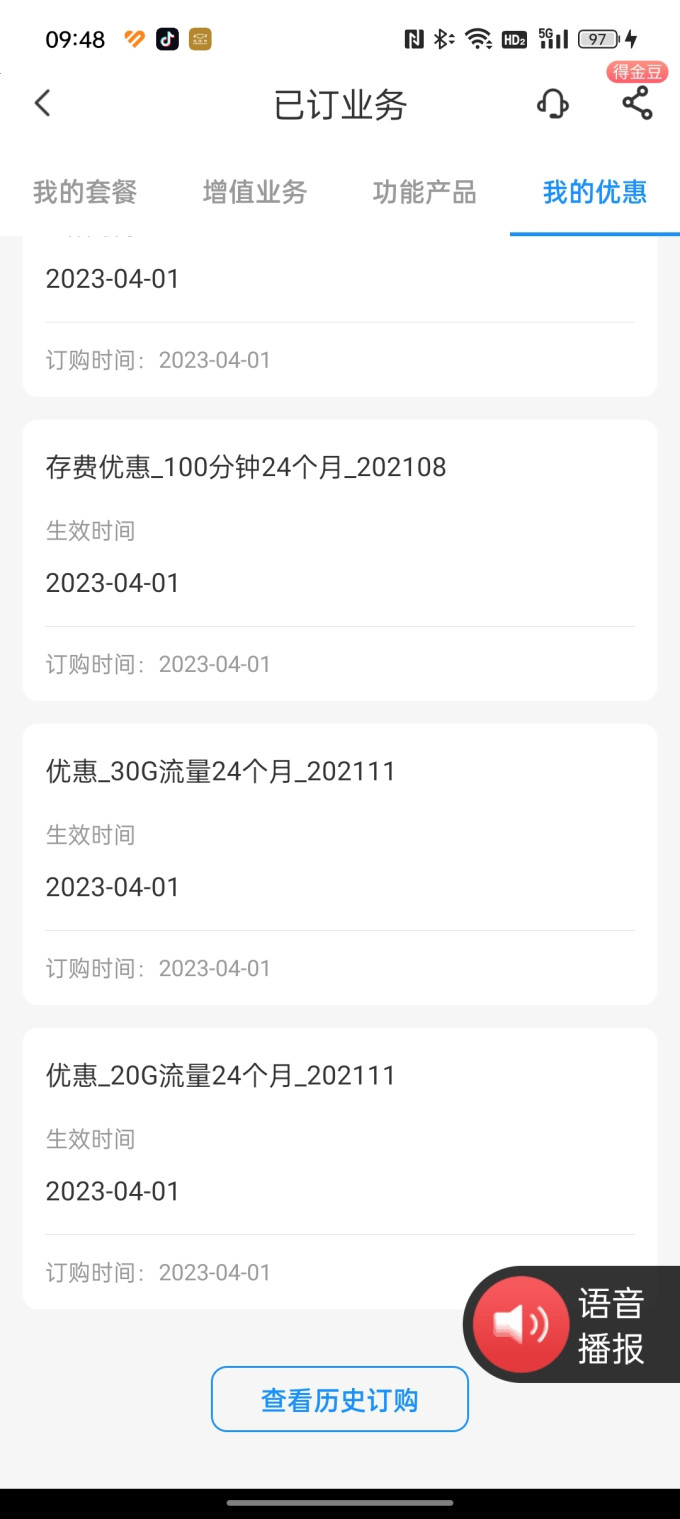This screenshot has width=680, height=1519.
Task: Share this page via share icon
Action: (637, 103)
